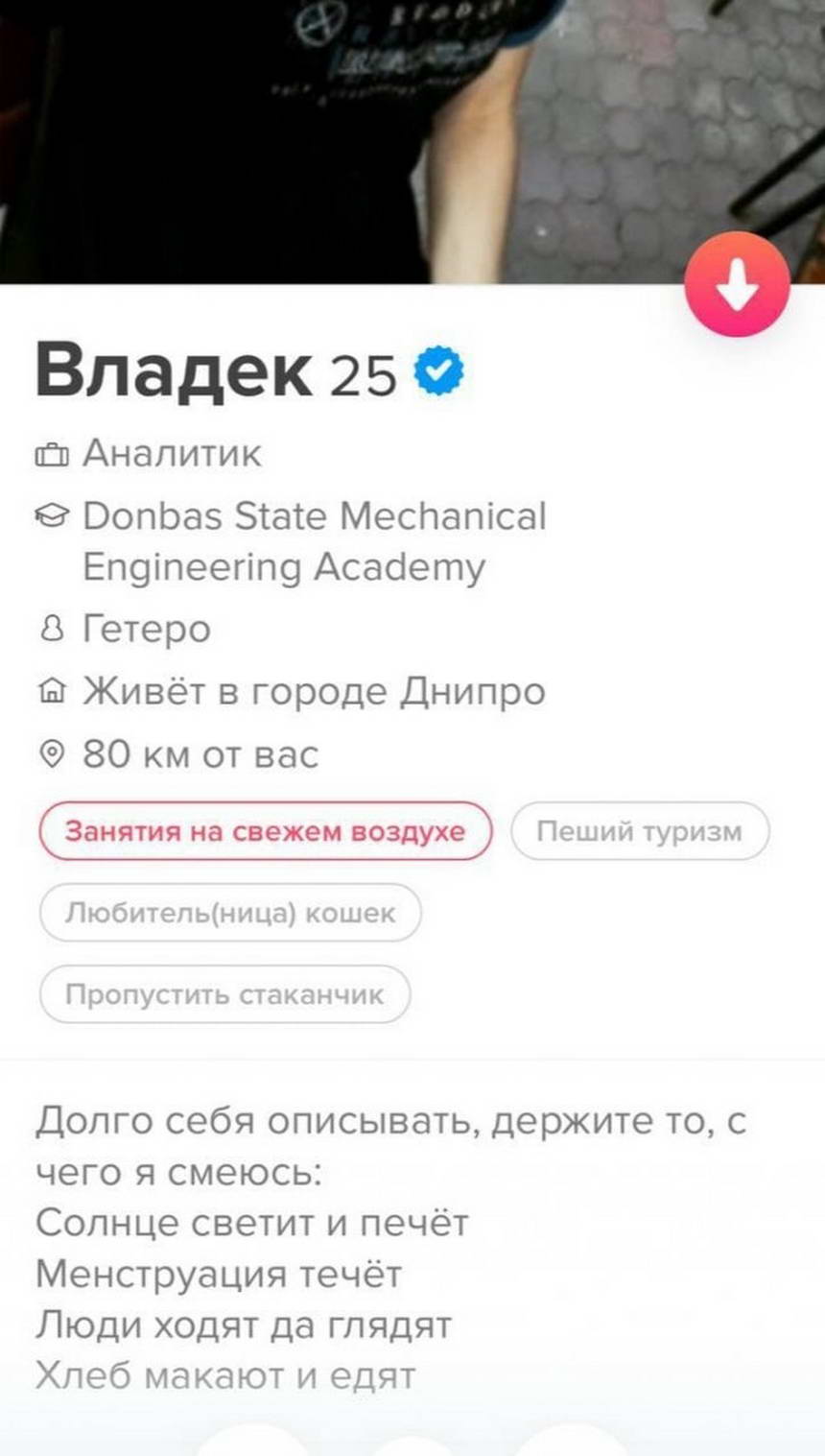Tap the Пропустить стаканчик interest chip
Viewport: 825px width, 1456px height.
(x=224, y=994)
